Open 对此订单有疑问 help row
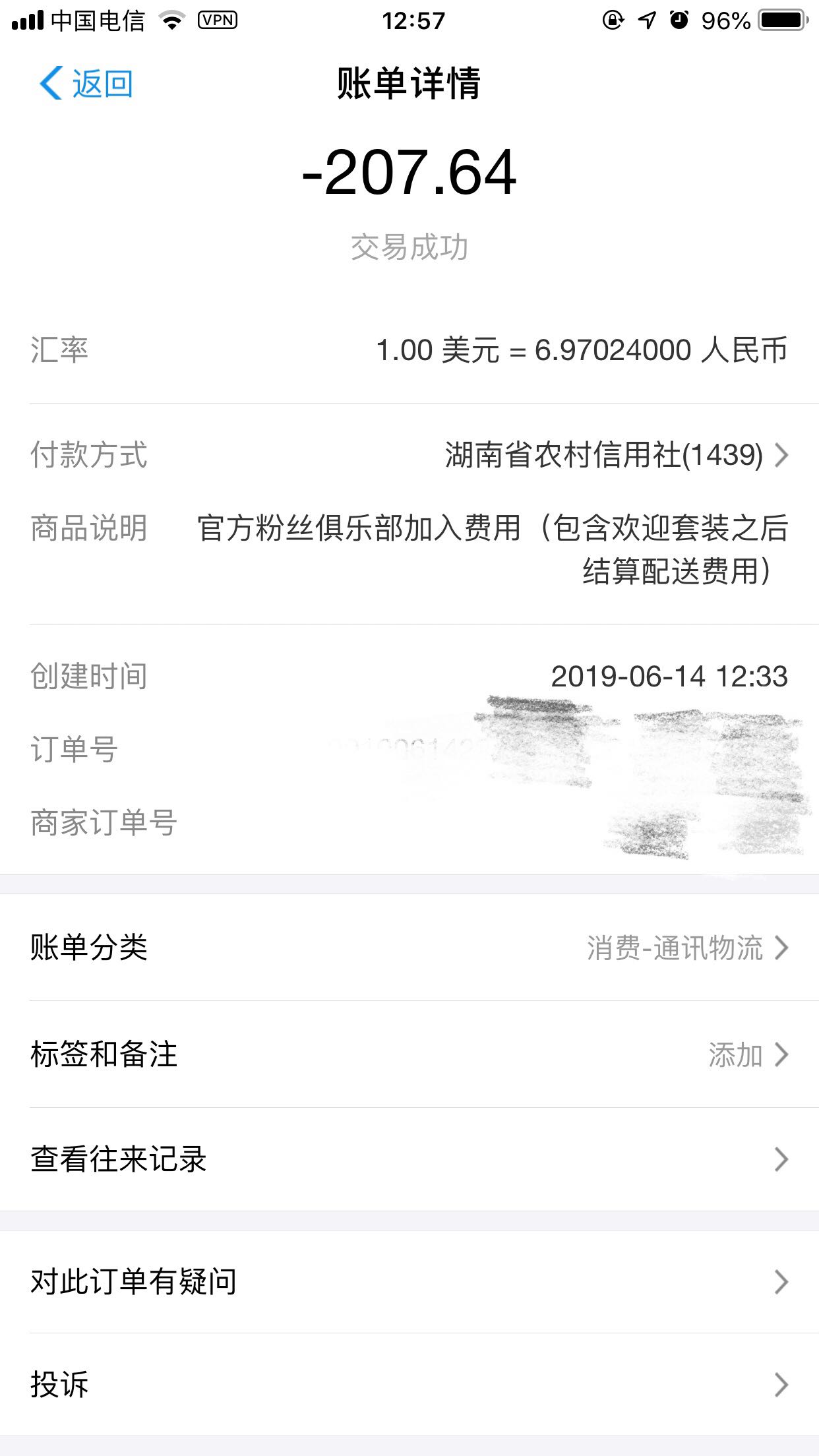 coord(409,1281)
